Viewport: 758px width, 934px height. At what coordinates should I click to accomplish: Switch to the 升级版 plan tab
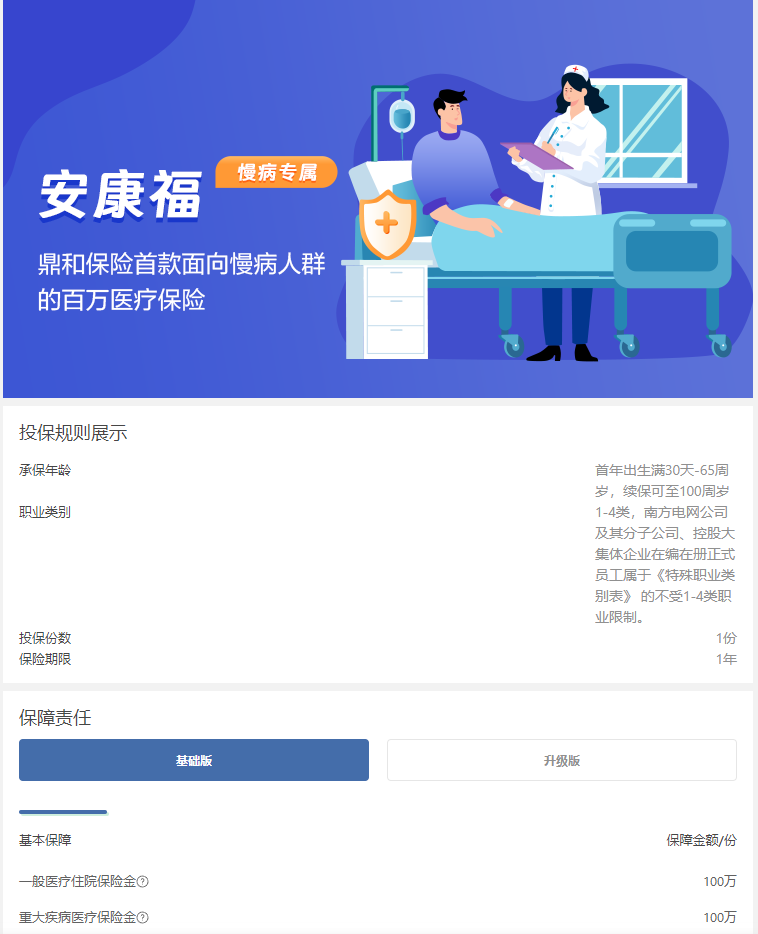pyautogui.click(x=561, y=760)
